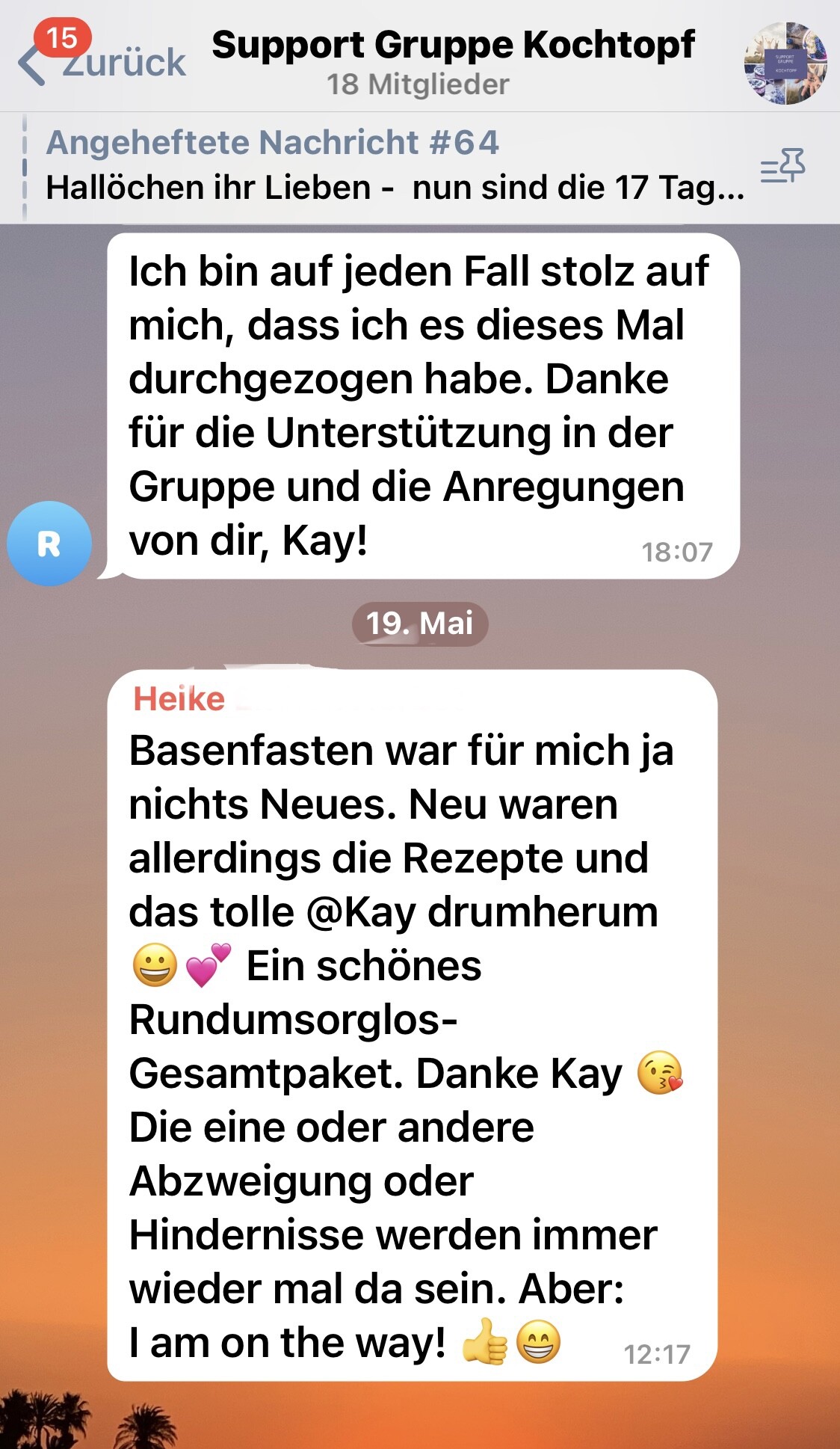Go back via the Zurück button
The height and width of the screenshot is (1449, 840).
[105, 61]
